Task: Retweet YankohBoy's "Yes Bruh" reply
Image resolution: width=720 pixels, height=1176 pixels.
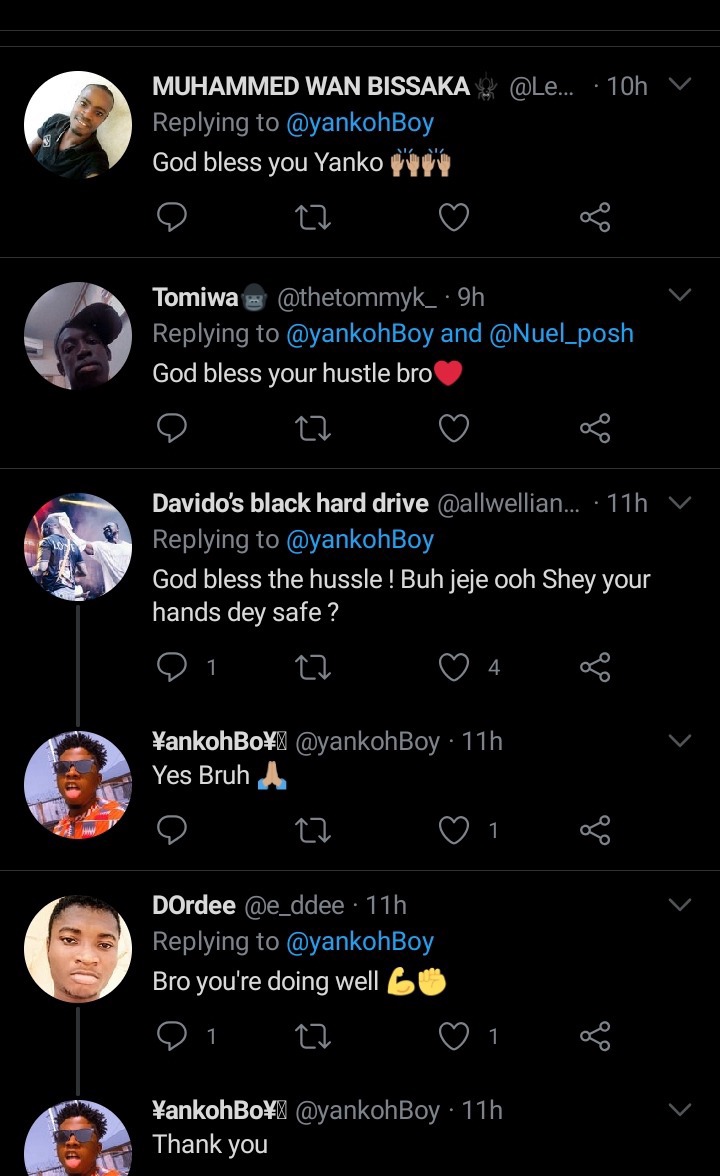Action: (313, 830)
